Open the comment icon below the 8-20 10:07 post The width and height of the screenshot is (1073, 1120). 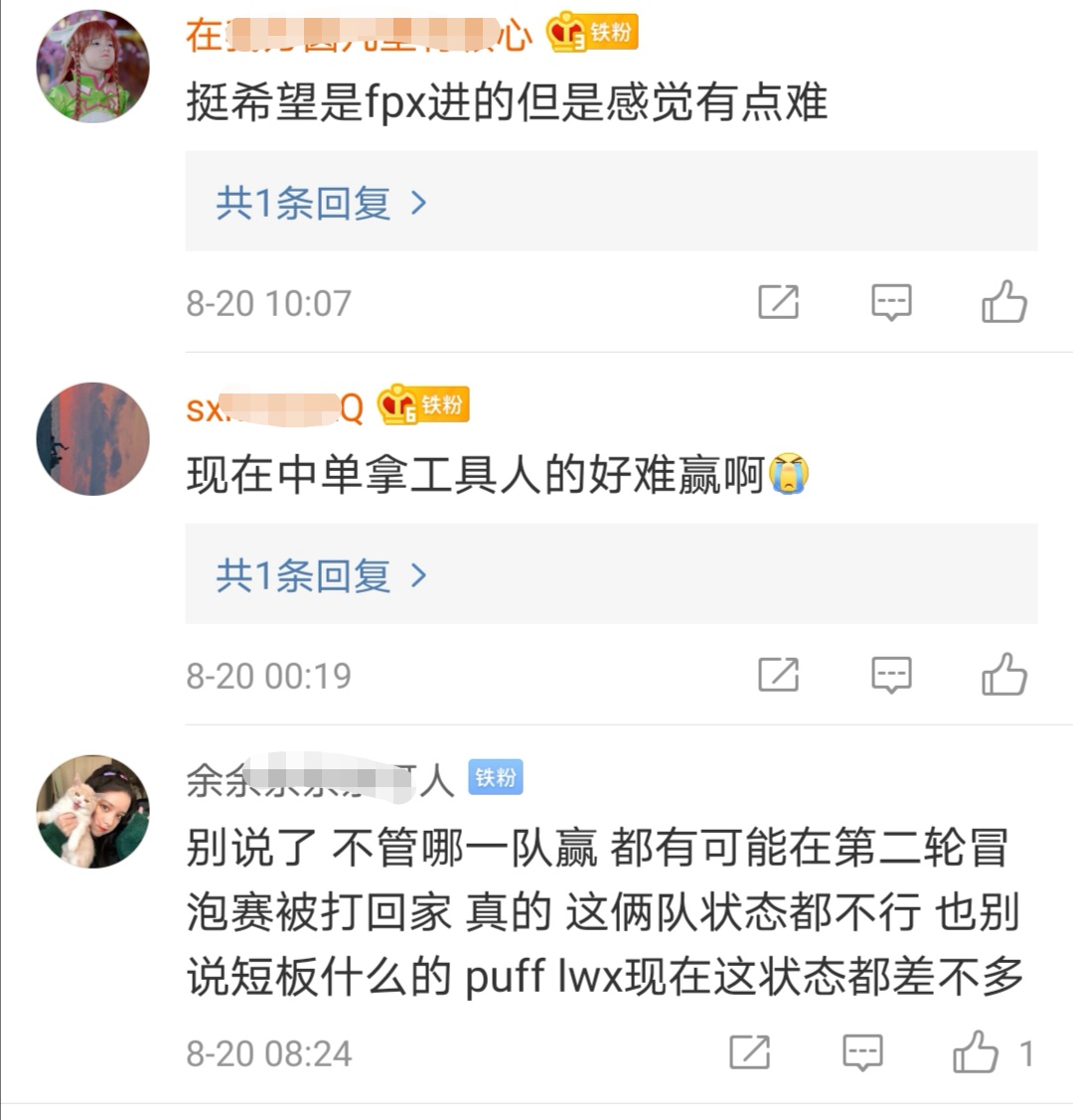click(891, 301)
